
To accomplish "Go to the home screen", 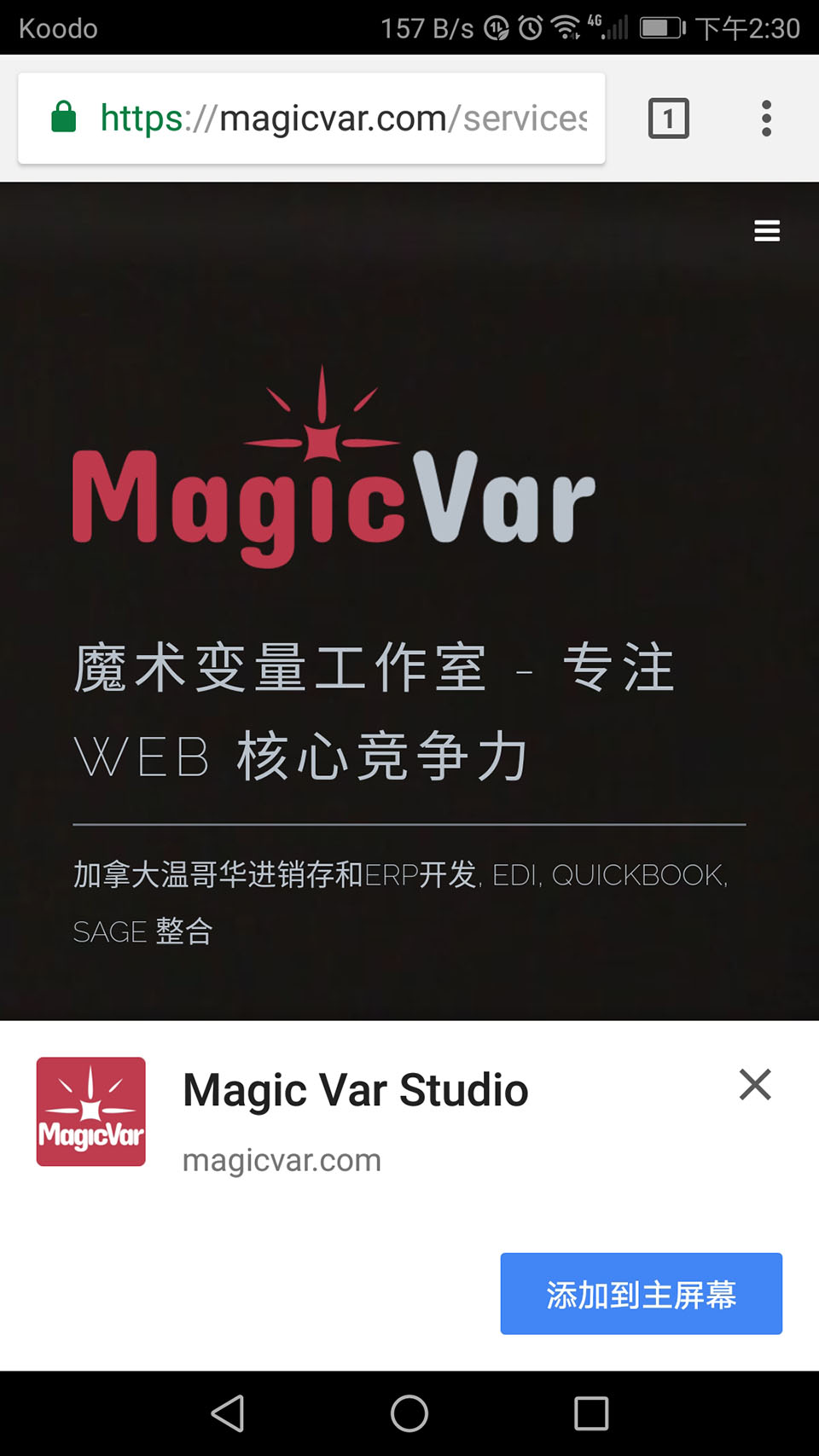I will pyautogui.click(x=409, y=1413).
